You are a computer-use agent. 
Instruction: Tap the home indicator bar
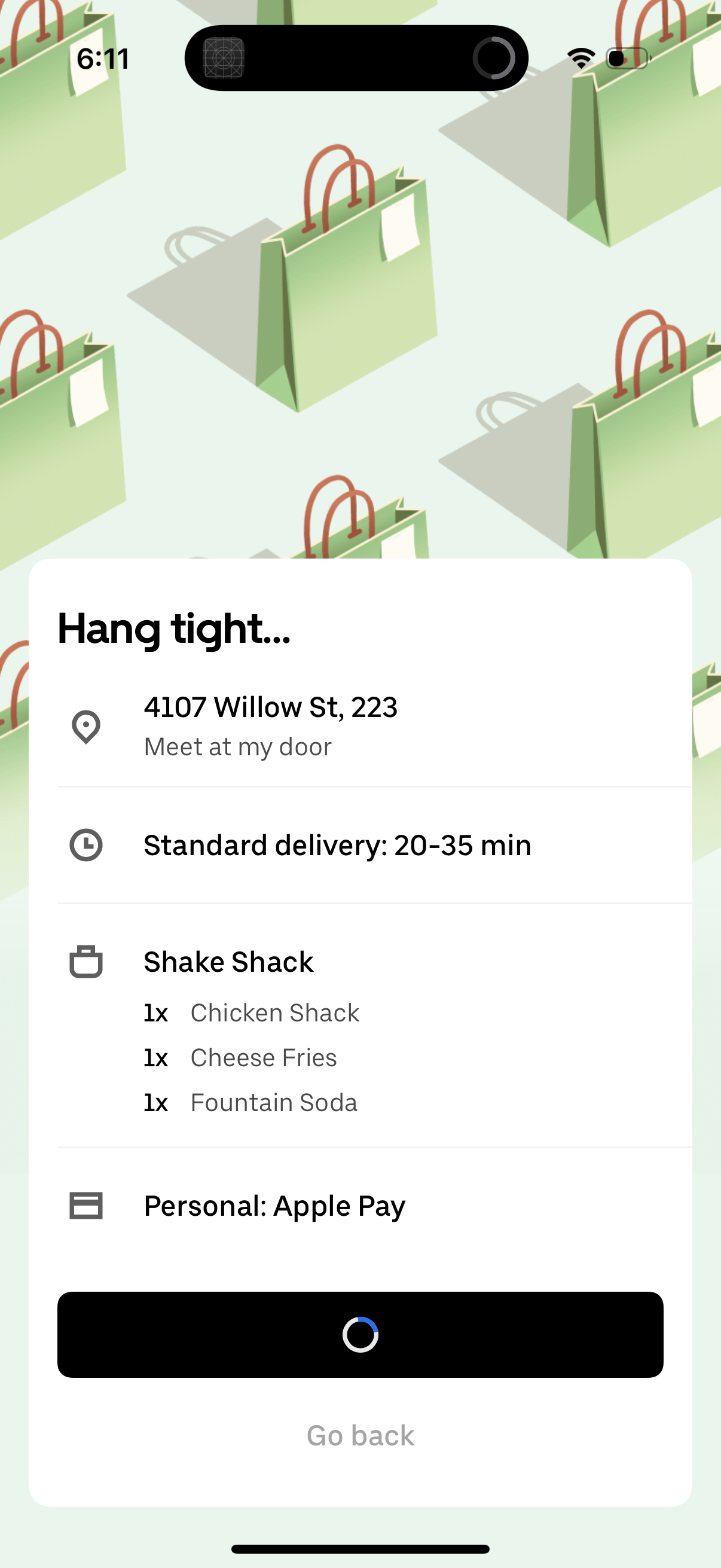click(360, 1548)
